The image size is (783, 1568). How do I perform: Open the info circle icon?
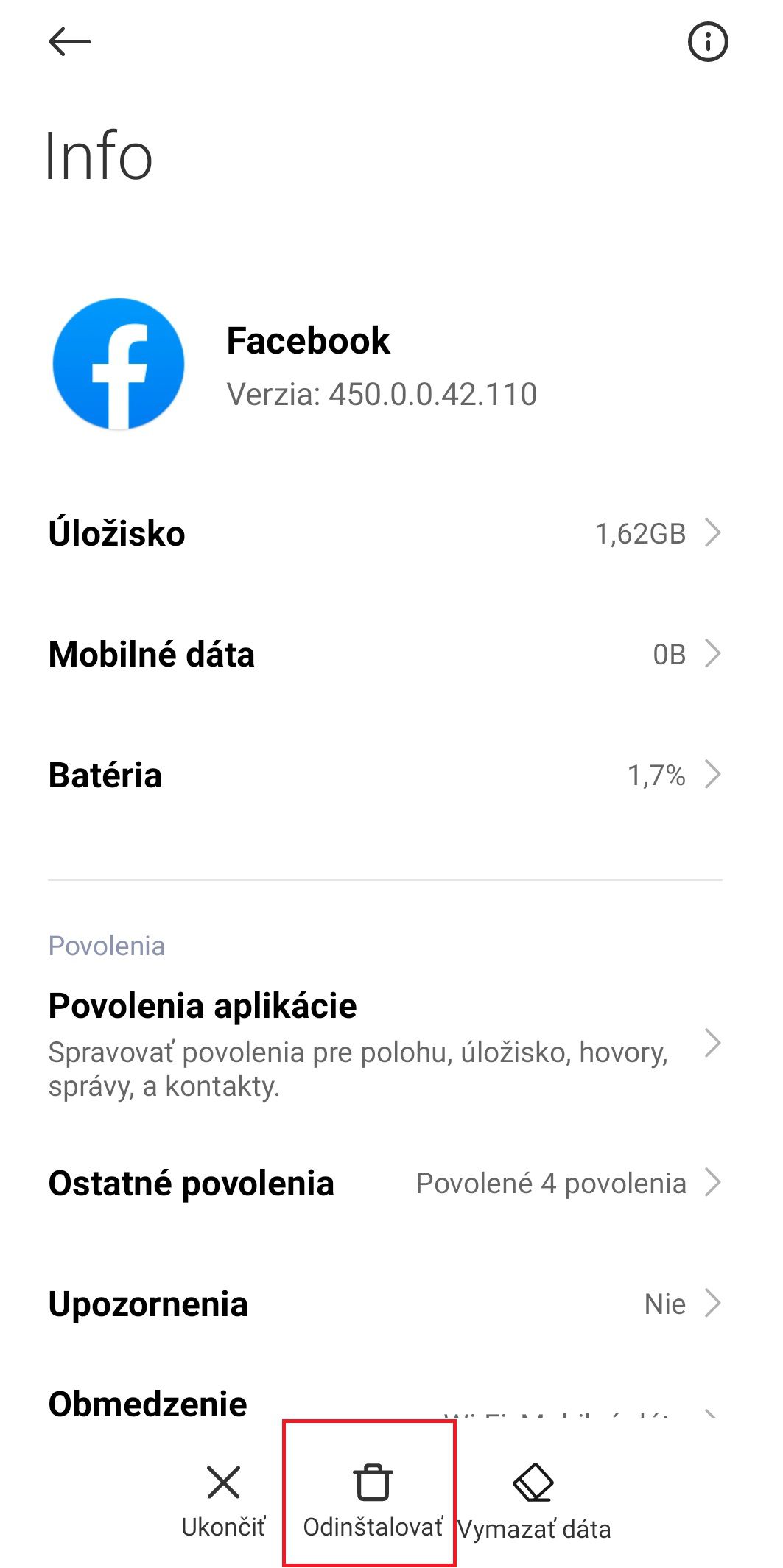[x=708, y=42]
